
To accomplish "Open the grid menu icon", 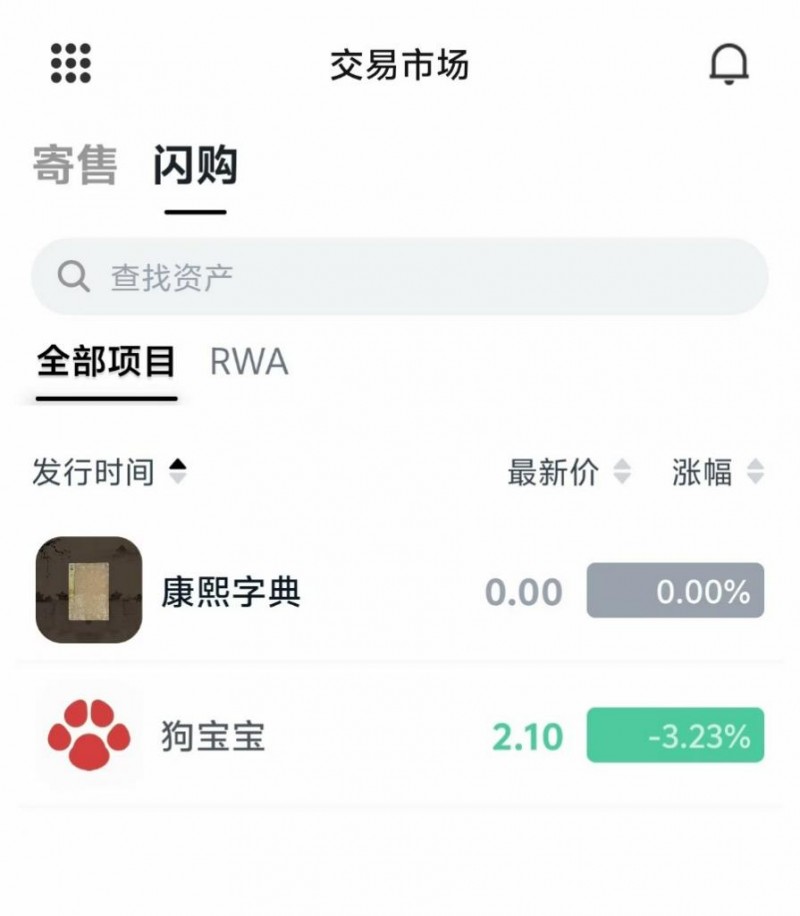I will (71, 64).
